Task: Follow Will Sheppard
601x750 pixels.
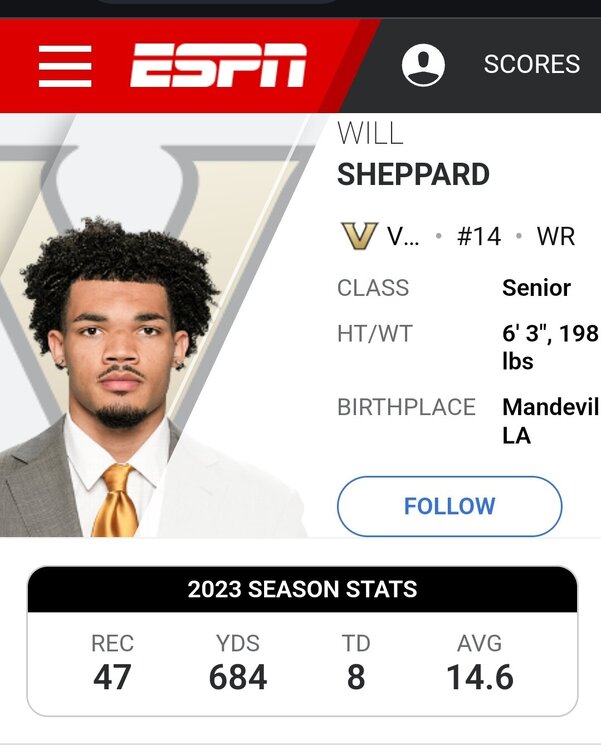Action: coord(449,506)
